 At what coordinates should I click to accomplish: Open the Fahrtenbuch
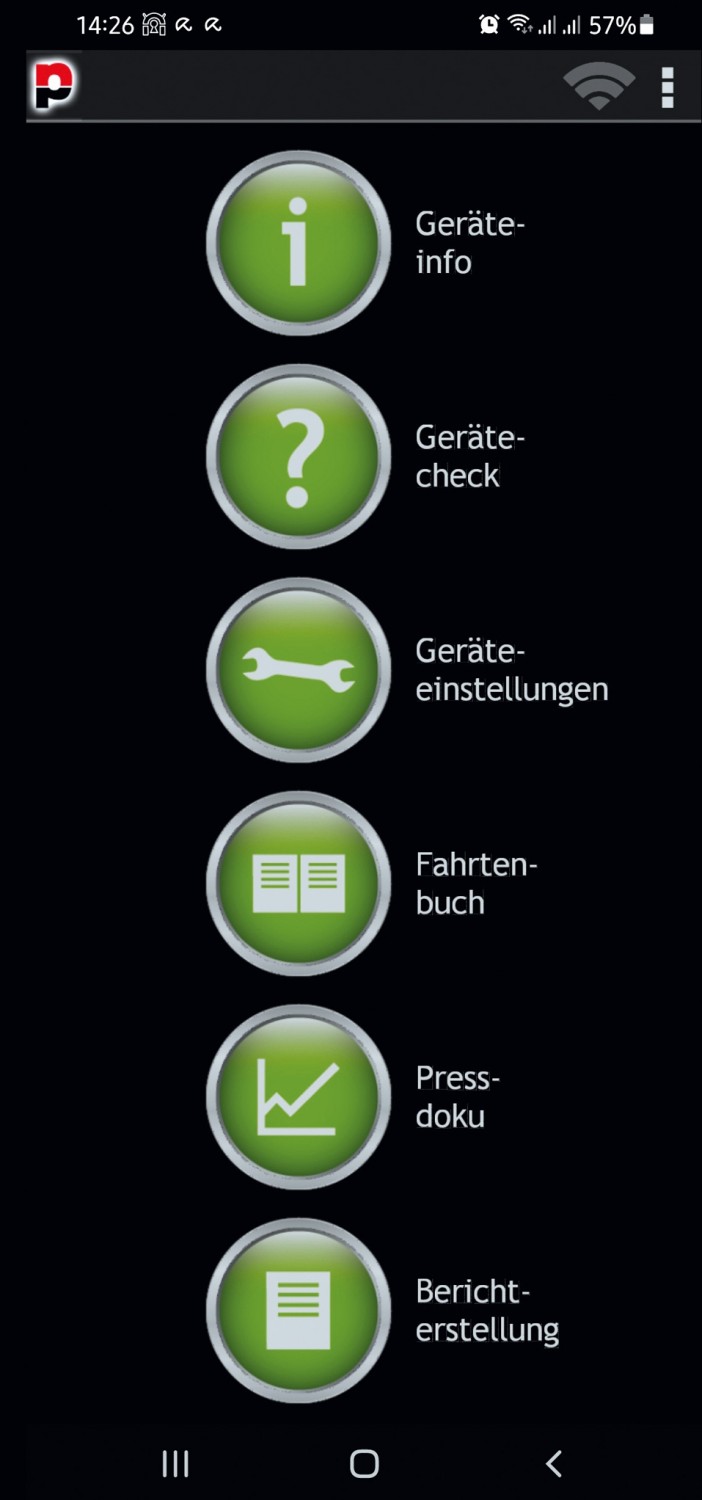point(298,883)
